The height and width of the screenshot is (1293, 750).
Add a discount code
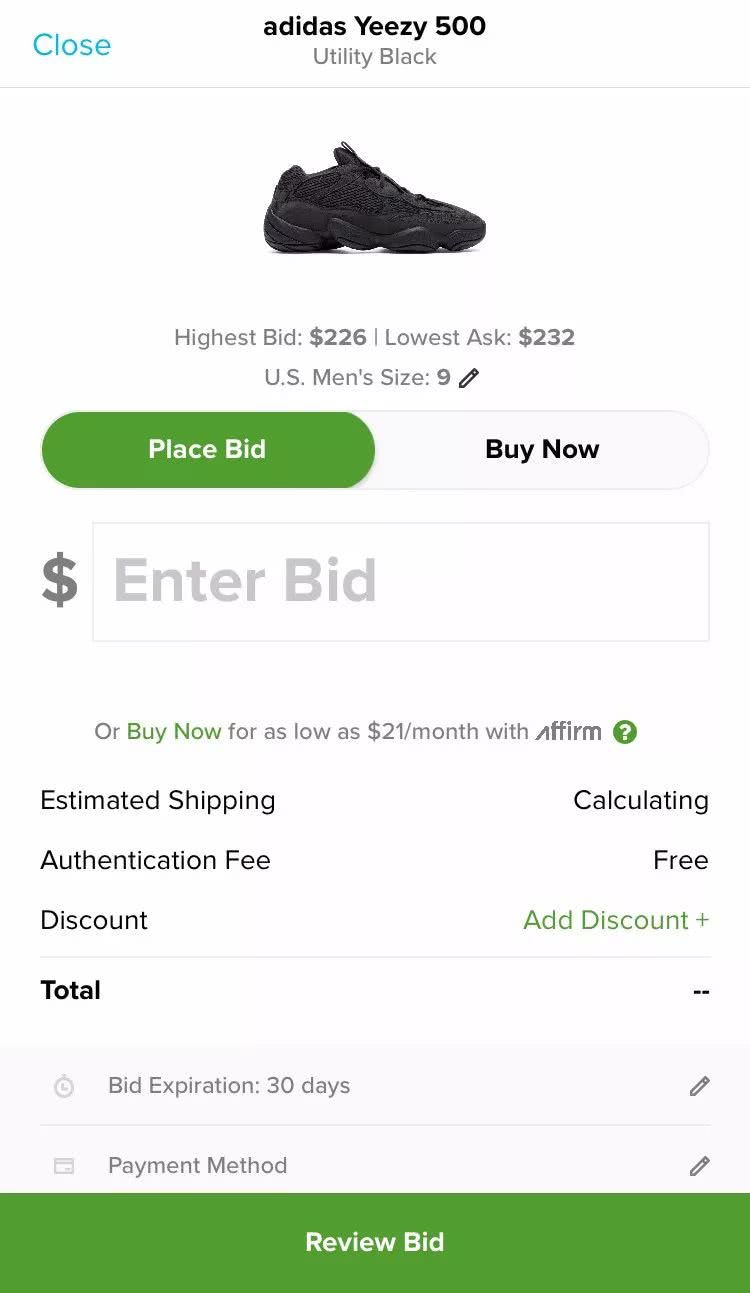pos(615,920)
